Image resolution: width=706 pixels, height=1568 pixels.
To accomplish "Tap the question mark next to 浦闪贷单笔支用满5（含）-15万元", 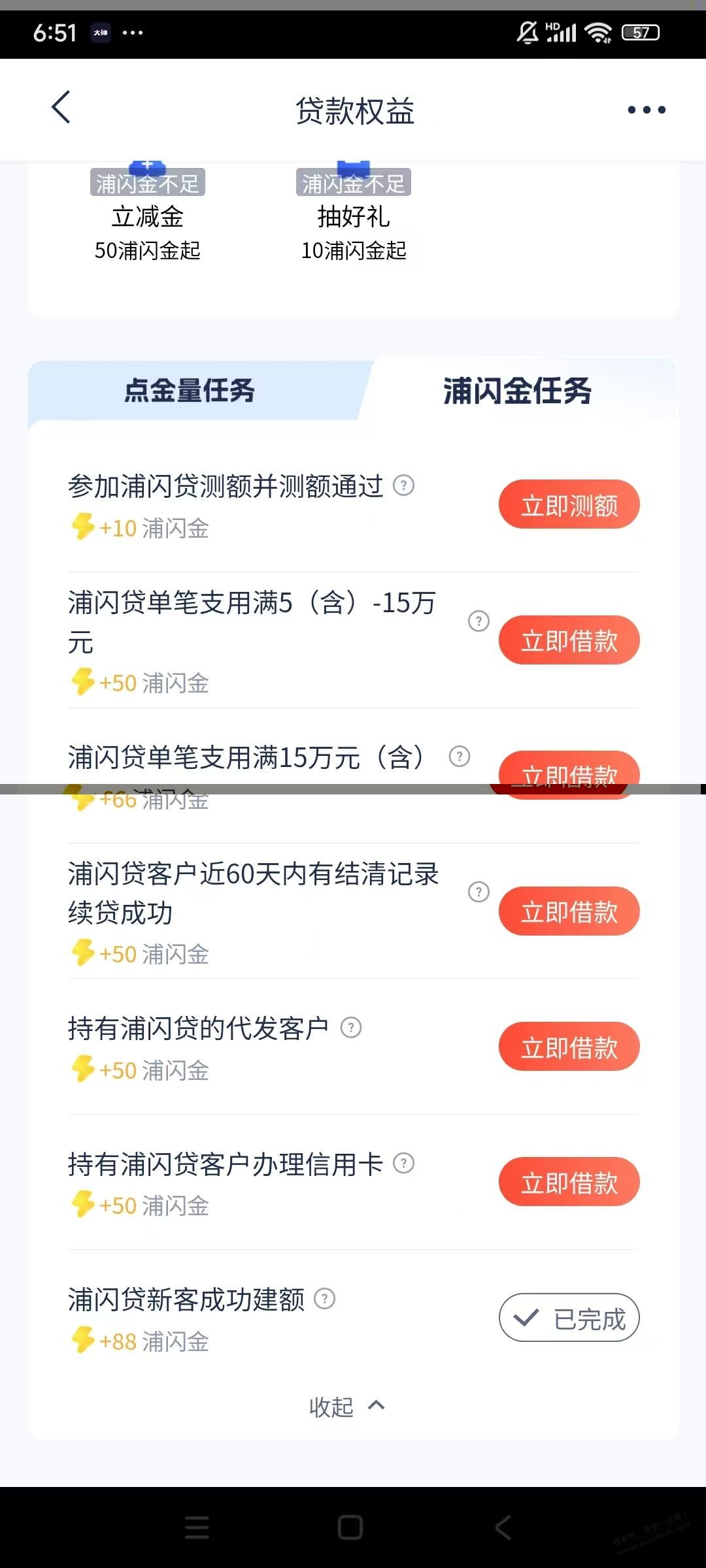I will [478, 621].
